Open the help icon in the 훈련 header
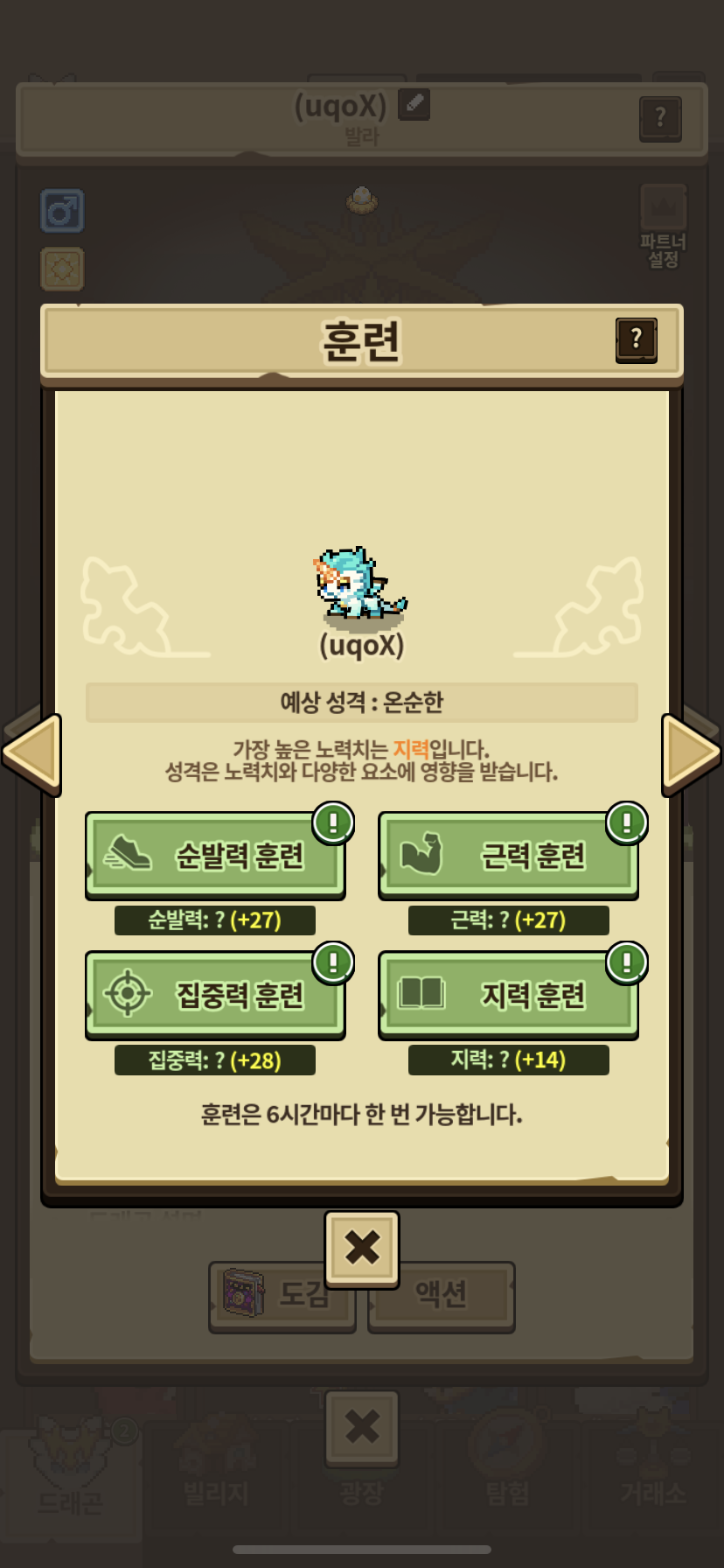The height and width of the screenshot is (1568, 724). (x=636, y=339)
